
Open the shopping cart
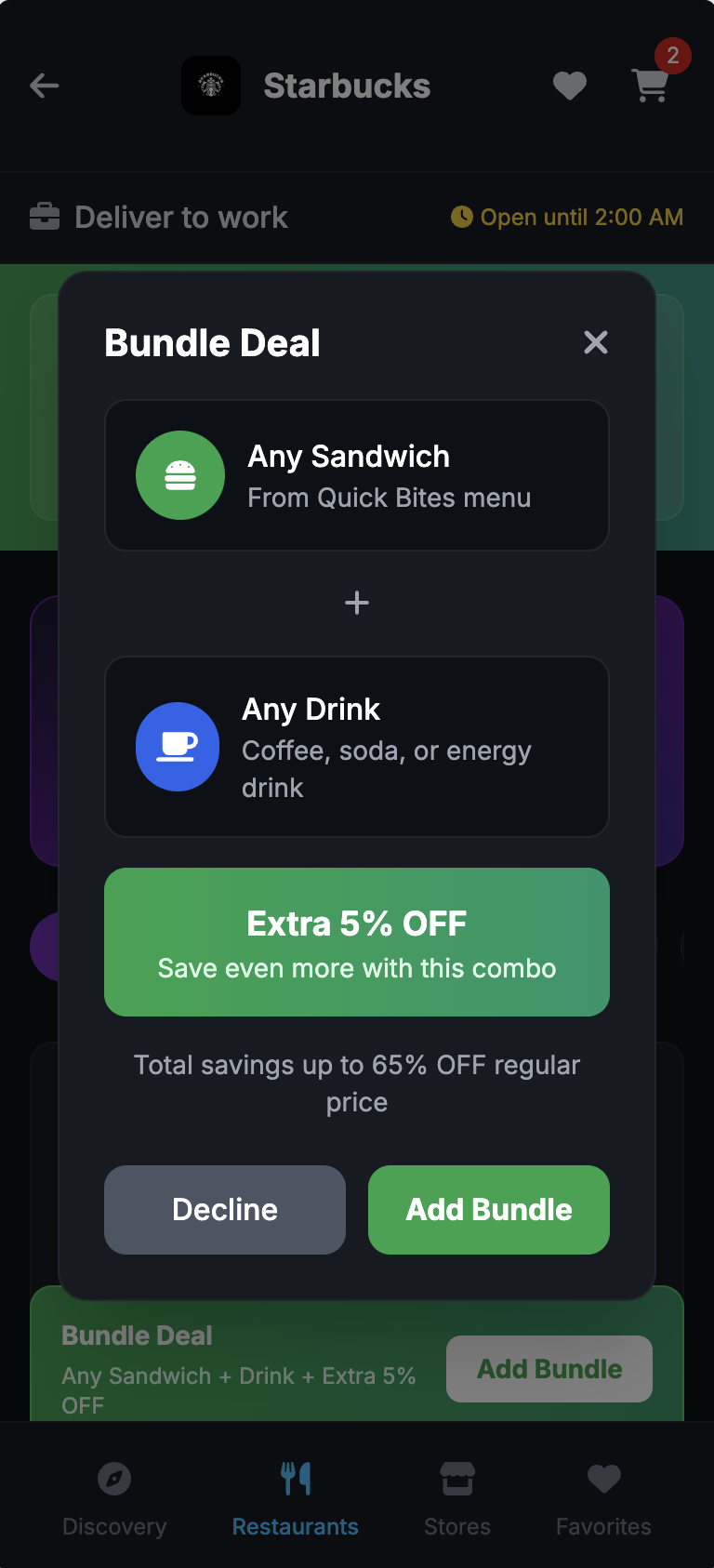(651, 86)
